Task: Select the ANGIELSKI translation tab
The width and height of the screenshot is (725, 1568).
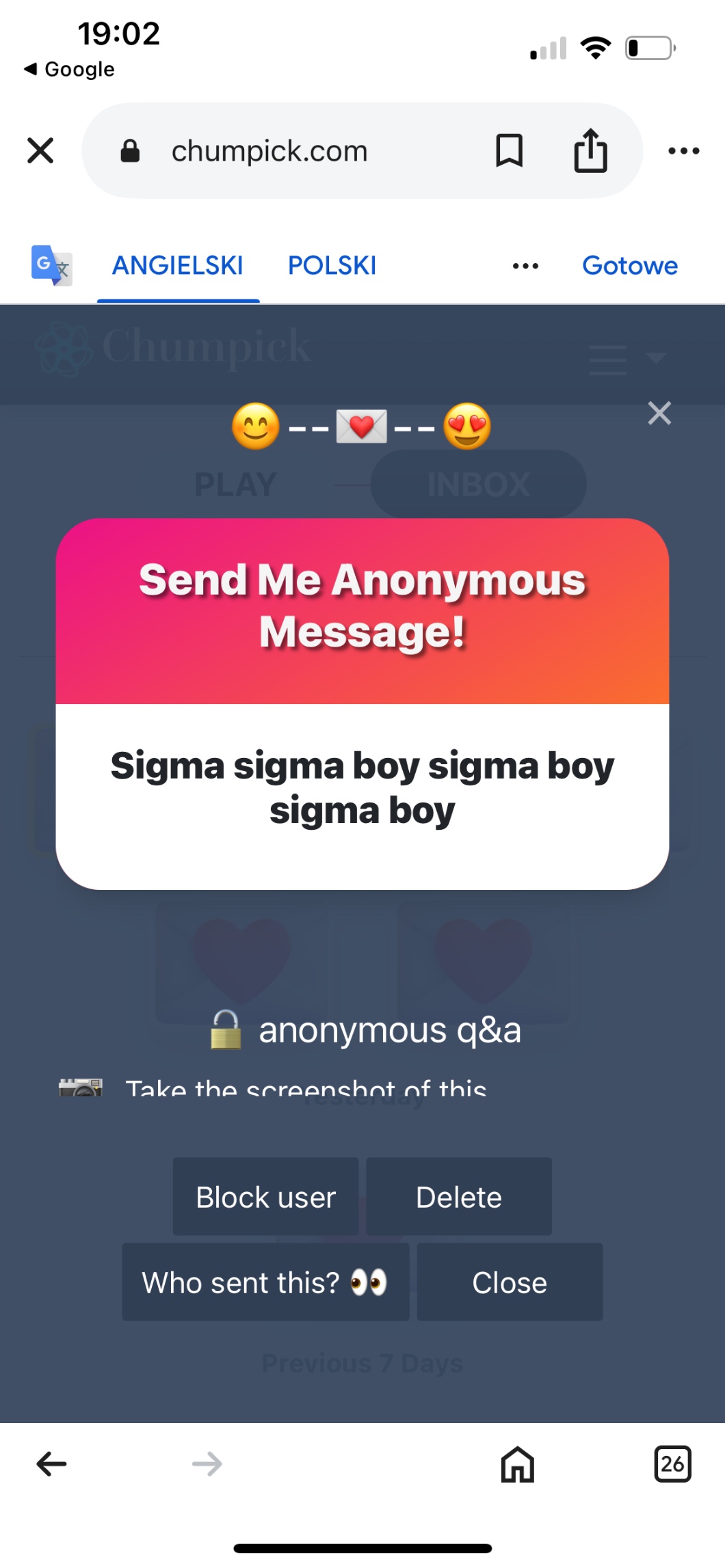Action: click(178, 265)
